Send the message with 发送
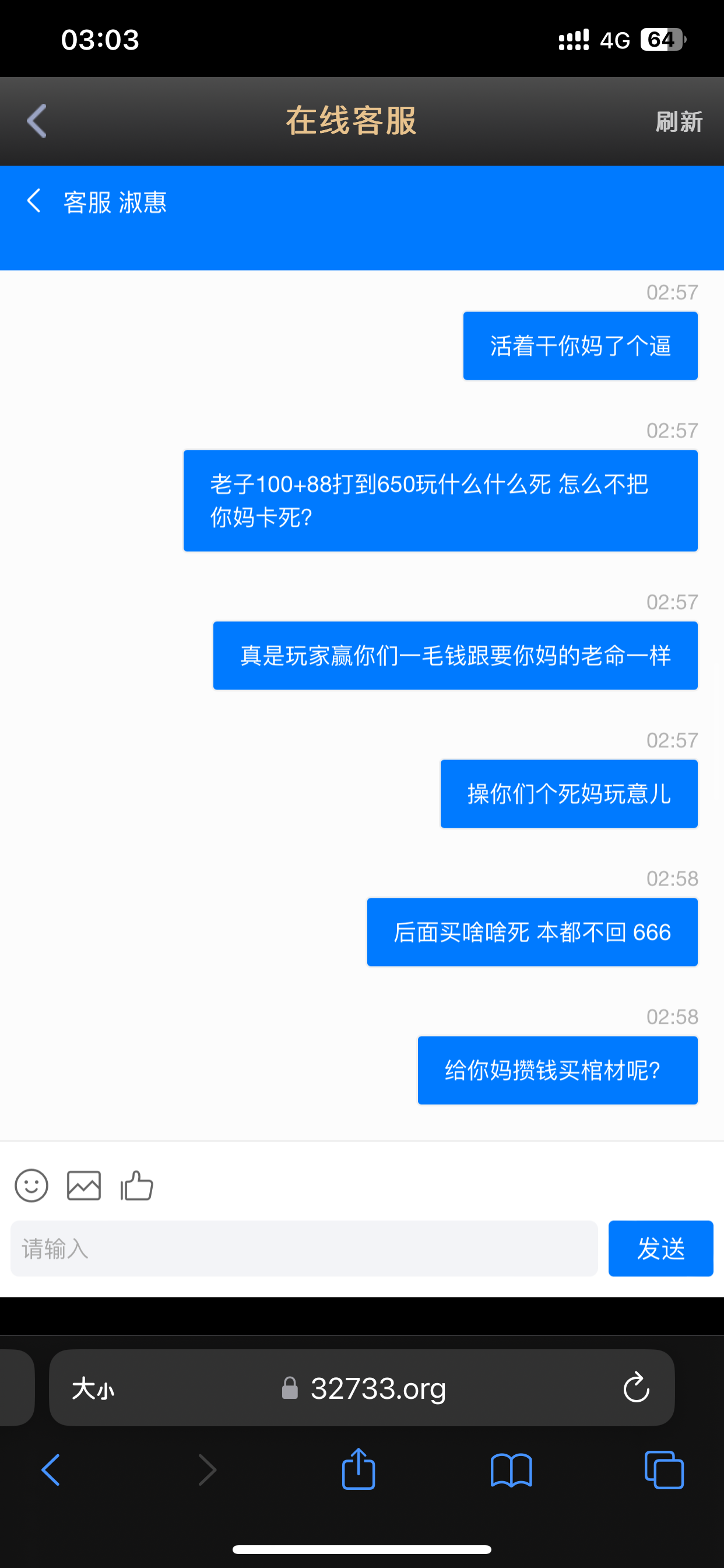This screenshot has width=724, height=1568. click(660, 1248)
